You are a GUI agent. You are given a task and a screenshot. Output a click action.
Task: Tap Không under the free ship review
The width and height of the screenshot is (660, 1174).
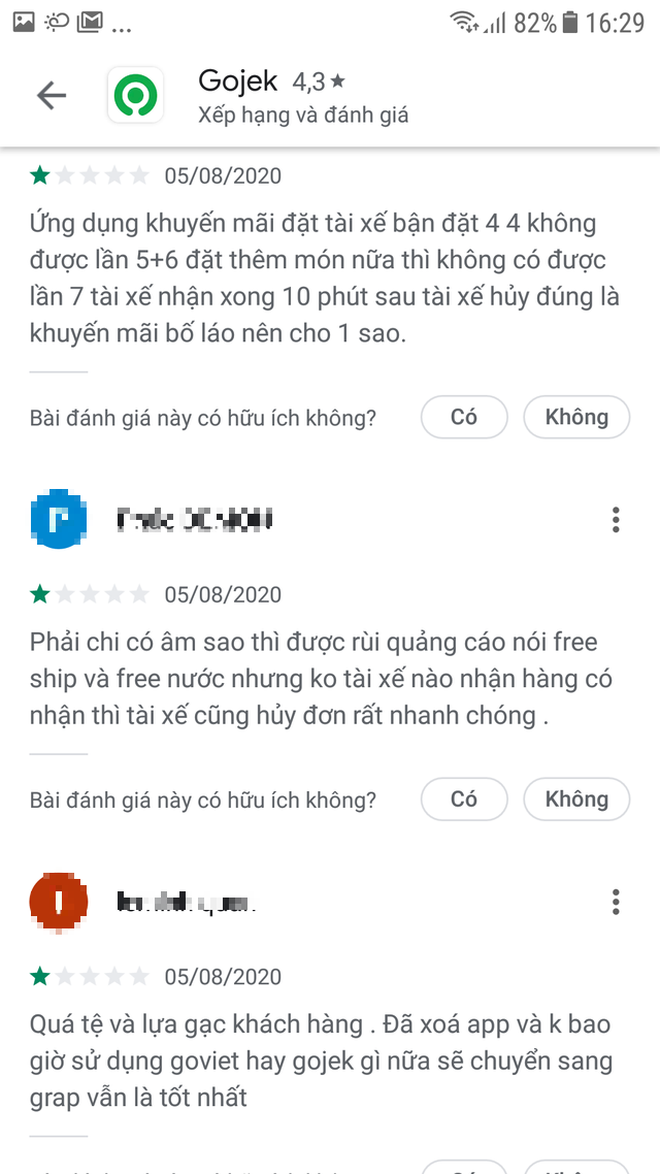coord(576,799)
